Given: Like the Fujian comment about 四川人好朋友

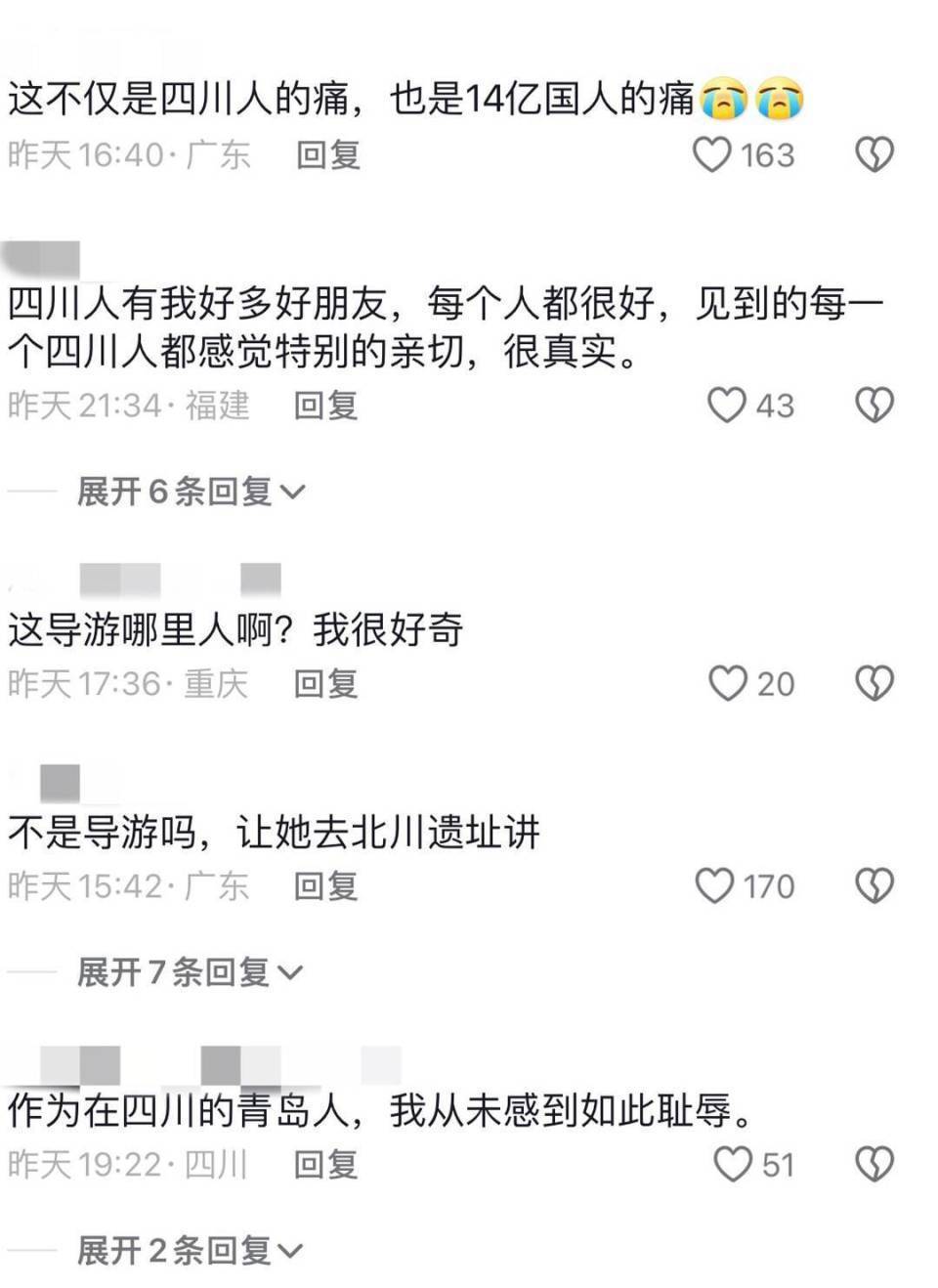Looking at the screenshot, I should (726, 405).
